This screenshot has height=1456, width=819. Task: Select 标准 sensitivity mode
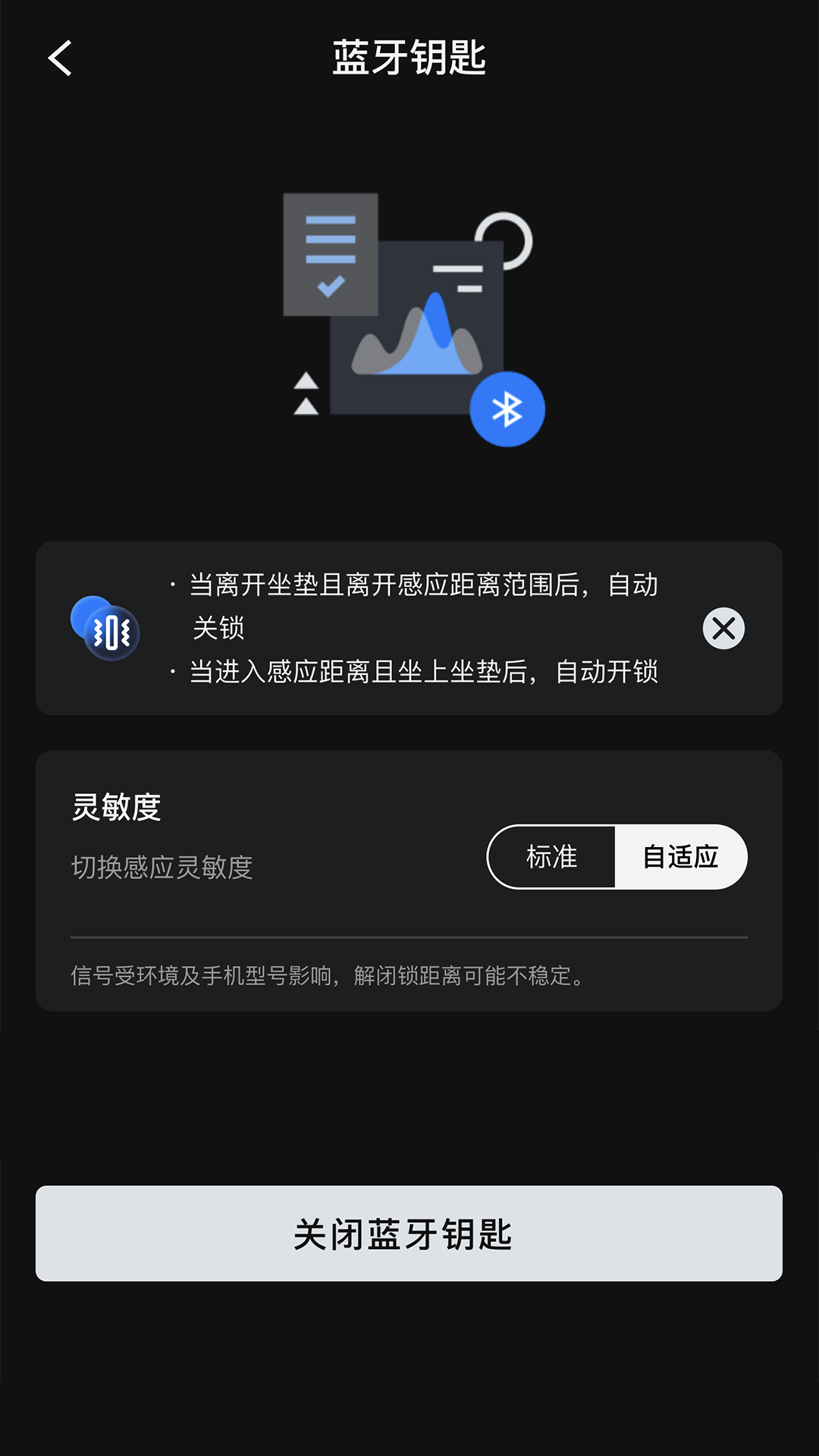click(x=551, y=857)
